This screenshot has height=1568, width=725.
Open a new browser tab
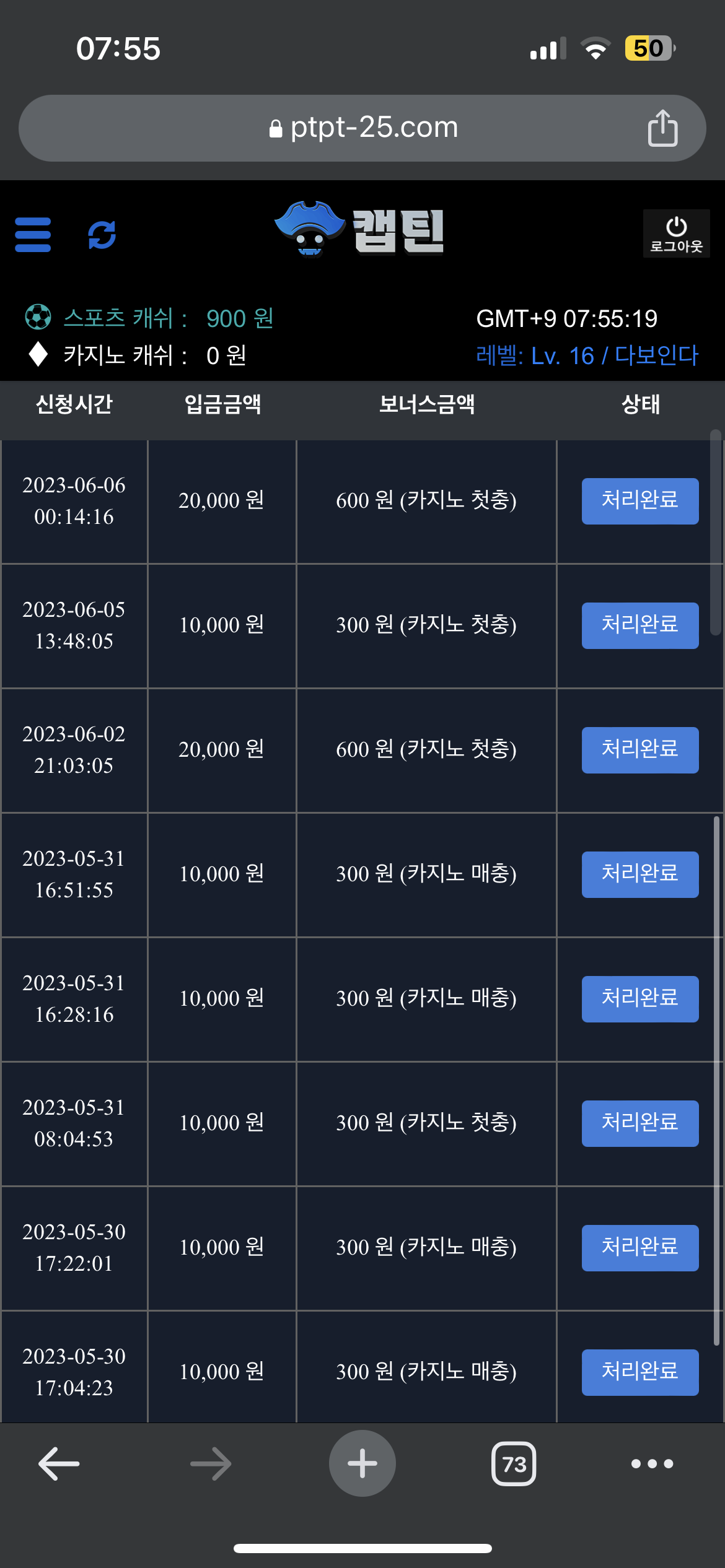click(362, 1463)
